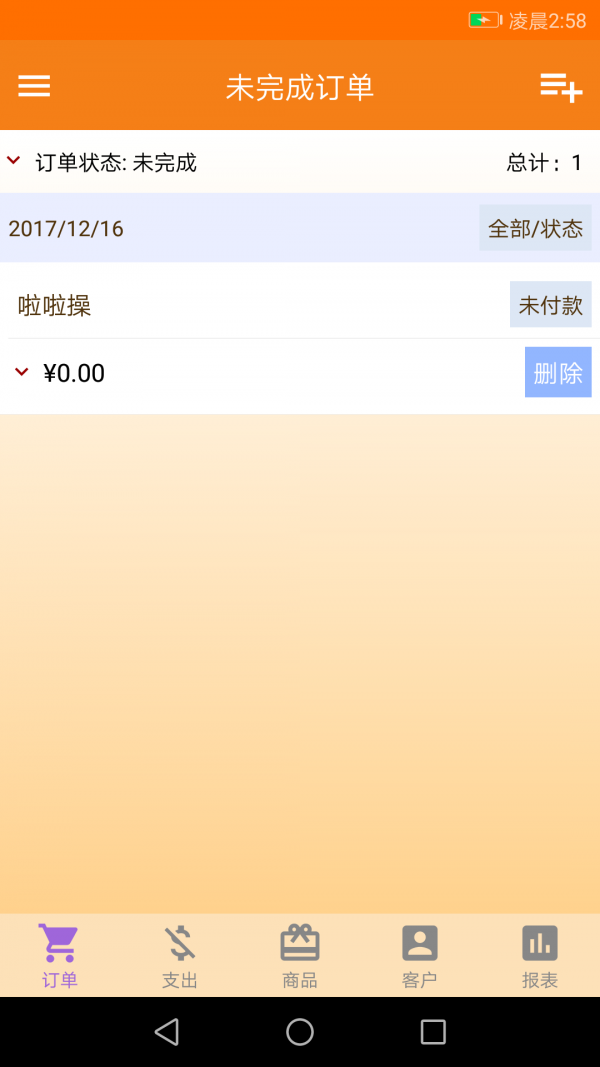Expand the ¥0.00 order details
The height and width of the screenshot is (1067, 600).
(22, 373)
